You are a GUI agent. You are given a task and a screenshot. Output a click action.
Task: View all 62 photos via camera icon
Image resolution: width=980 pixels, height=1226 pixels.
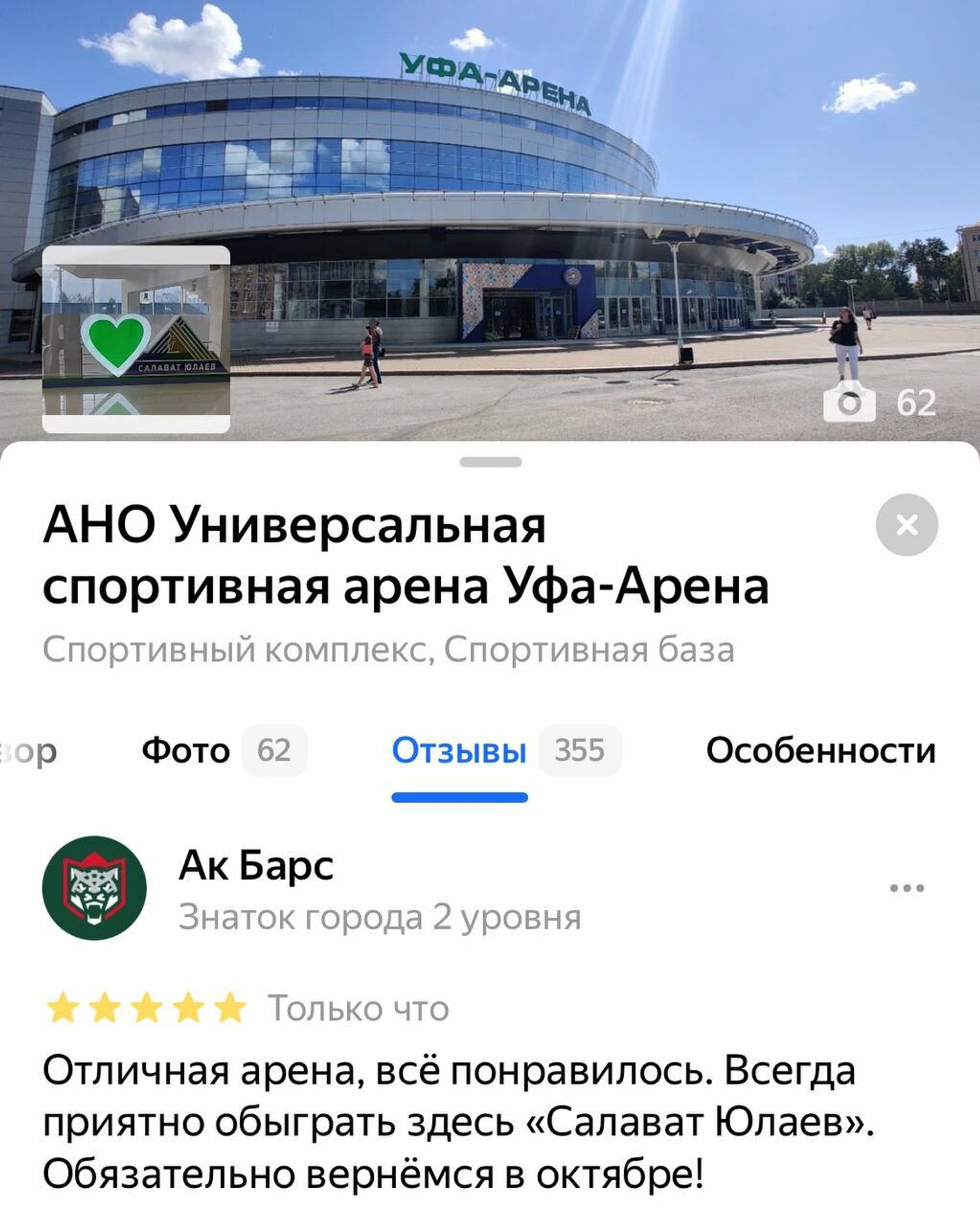tap(878, 403)
